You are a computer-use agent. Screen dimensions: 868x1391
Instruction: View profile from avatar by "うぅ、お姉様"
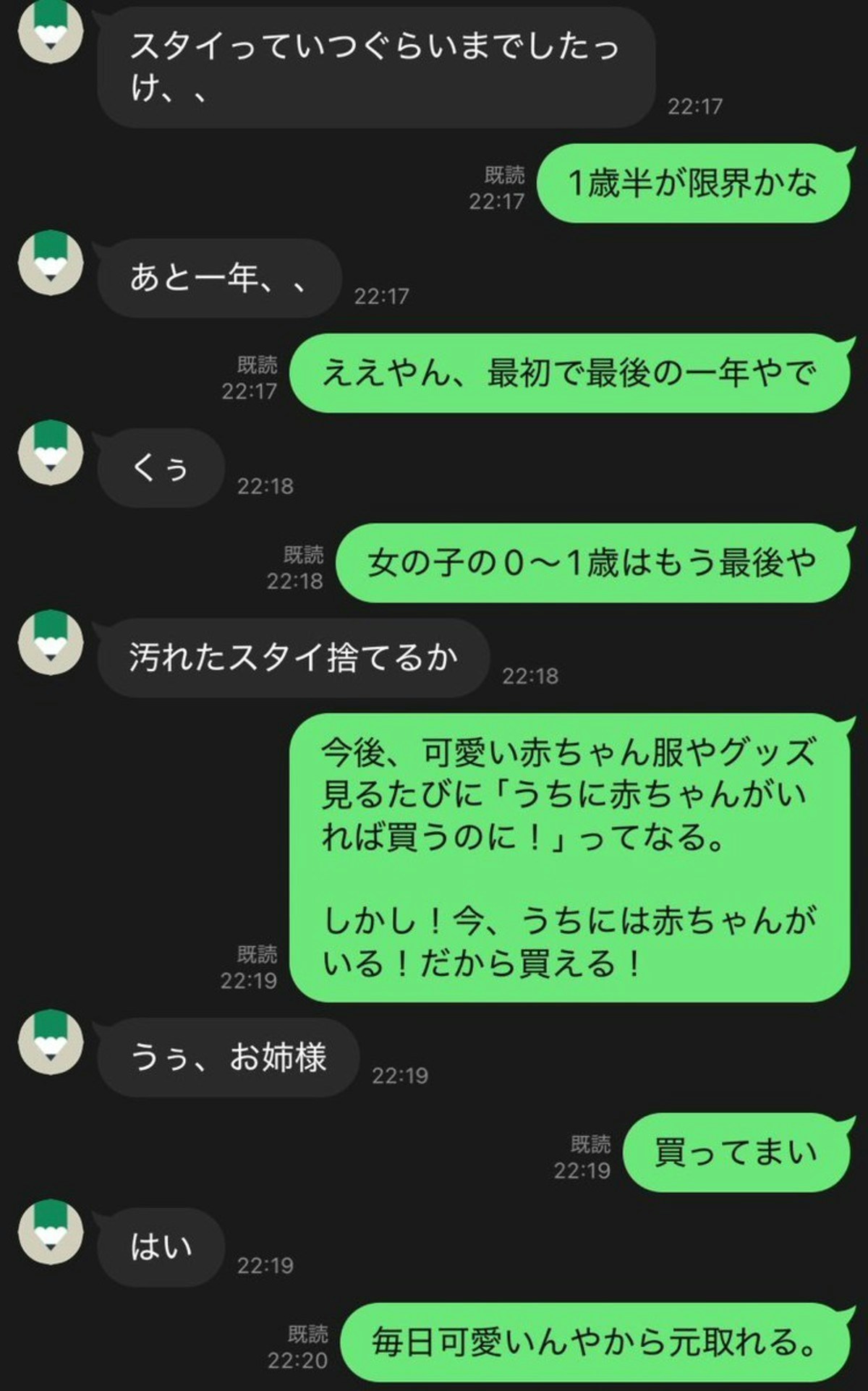tap(51, 1042)
